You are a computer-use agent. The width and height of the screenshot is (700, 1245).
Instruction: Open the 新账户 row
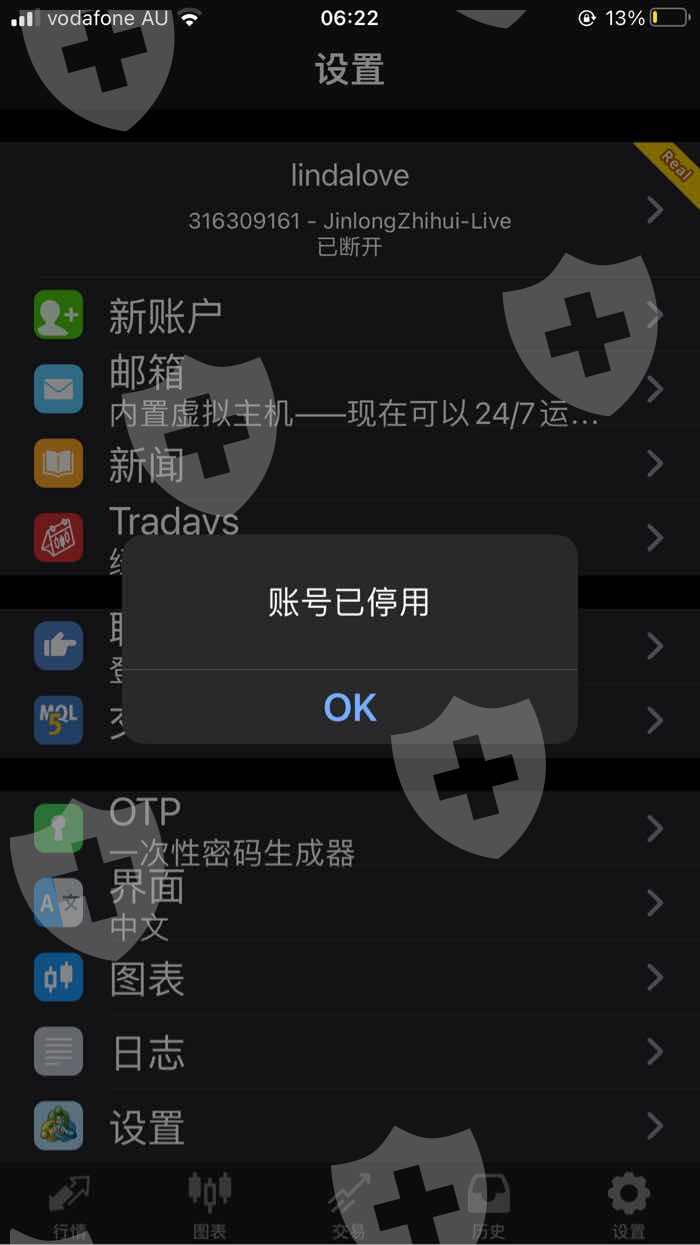350,315
